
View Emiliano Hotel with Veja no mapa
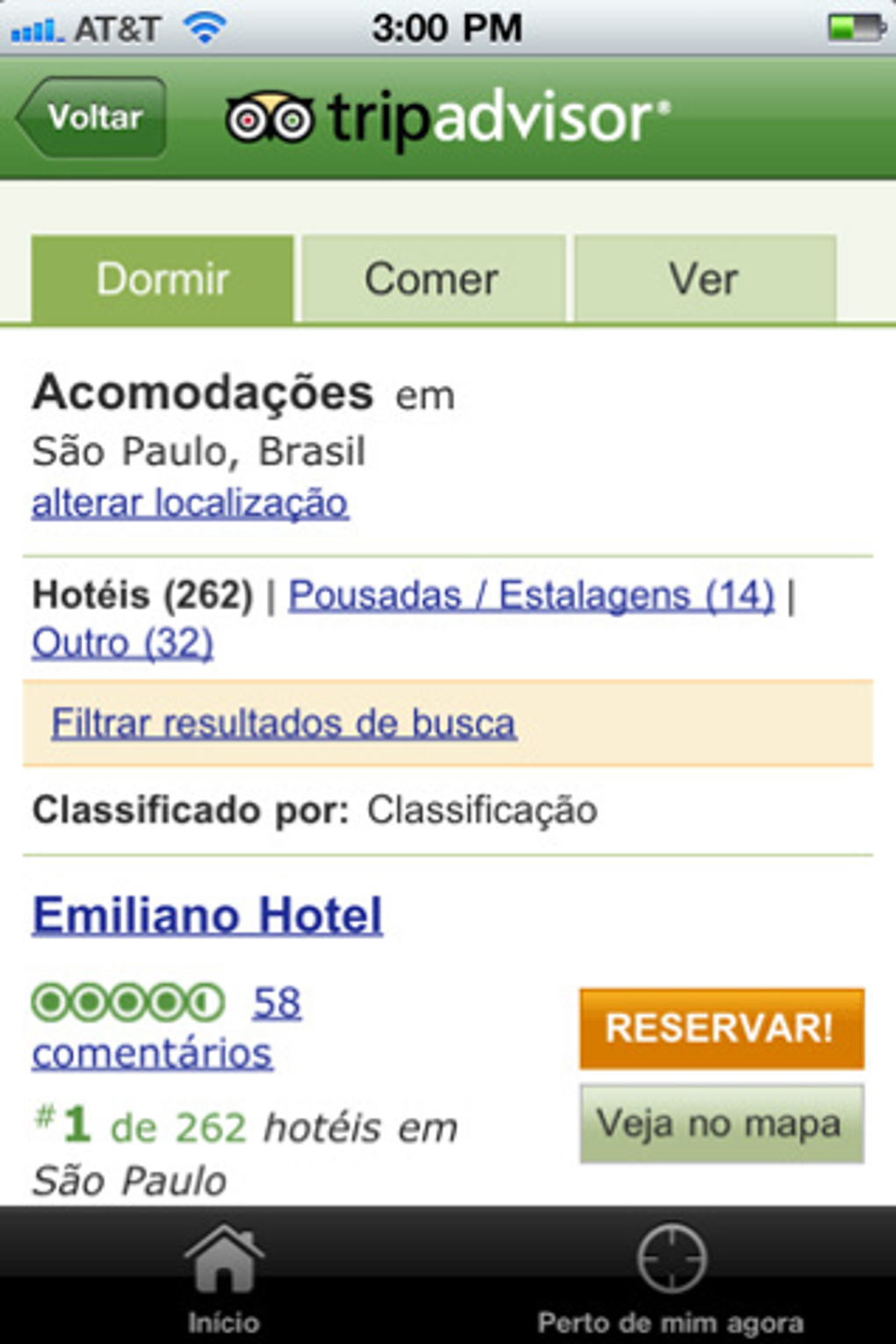pyautogui.click(x=721, y=1124)
